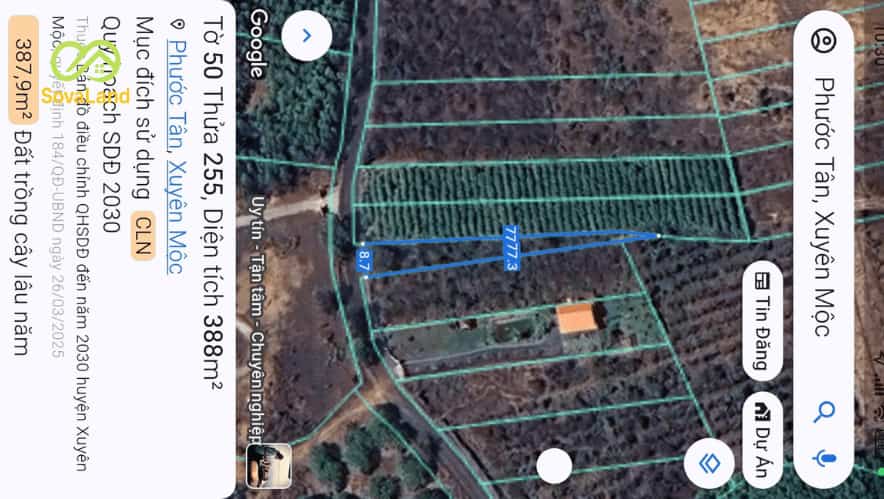
Task: Tap the white round location button
Action: tap(554, 465)
